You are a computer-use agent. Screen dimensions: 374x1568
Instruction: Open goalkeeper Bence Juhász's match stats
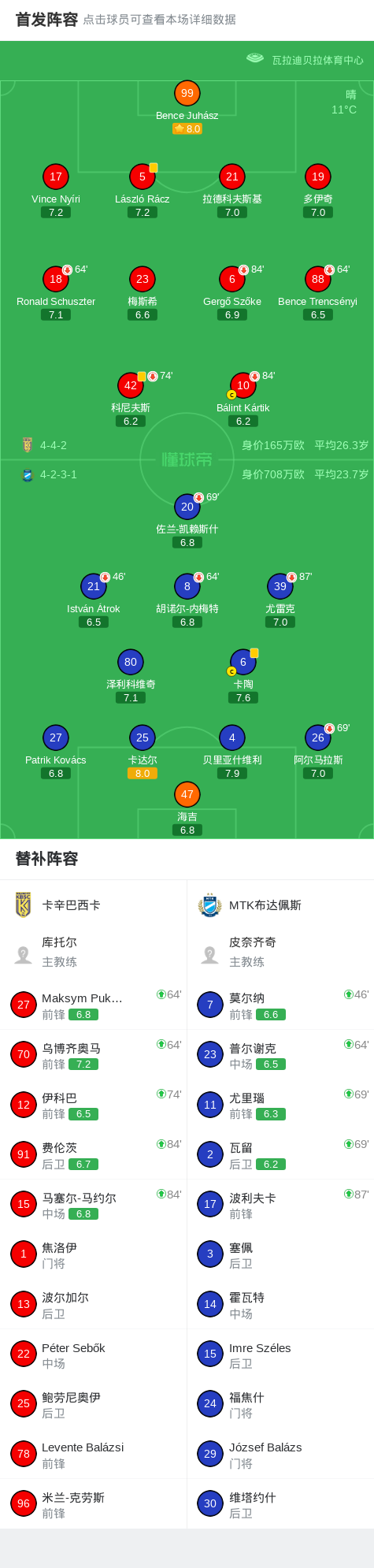point(187,93)
